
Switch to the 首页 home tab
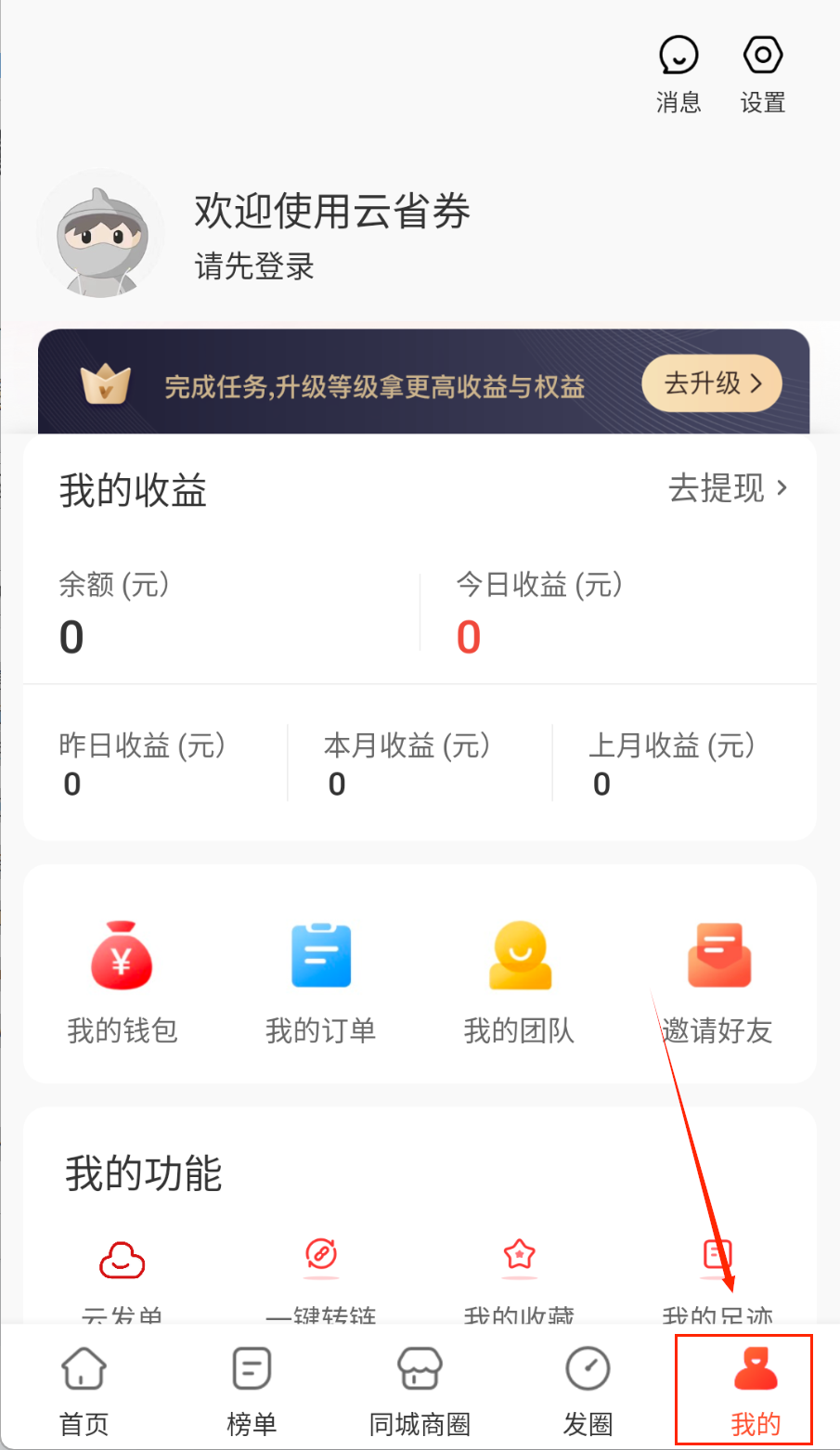pos(84,1390)
